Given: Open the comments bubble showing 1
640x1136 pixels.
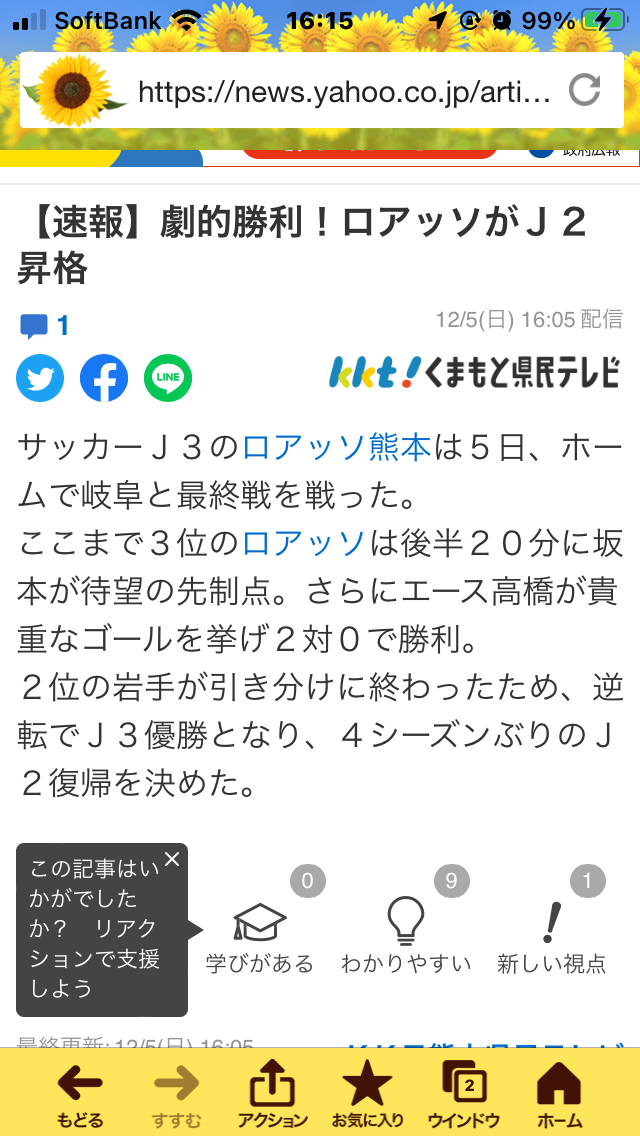Looking at the screenshot, I should coord(43,326).
